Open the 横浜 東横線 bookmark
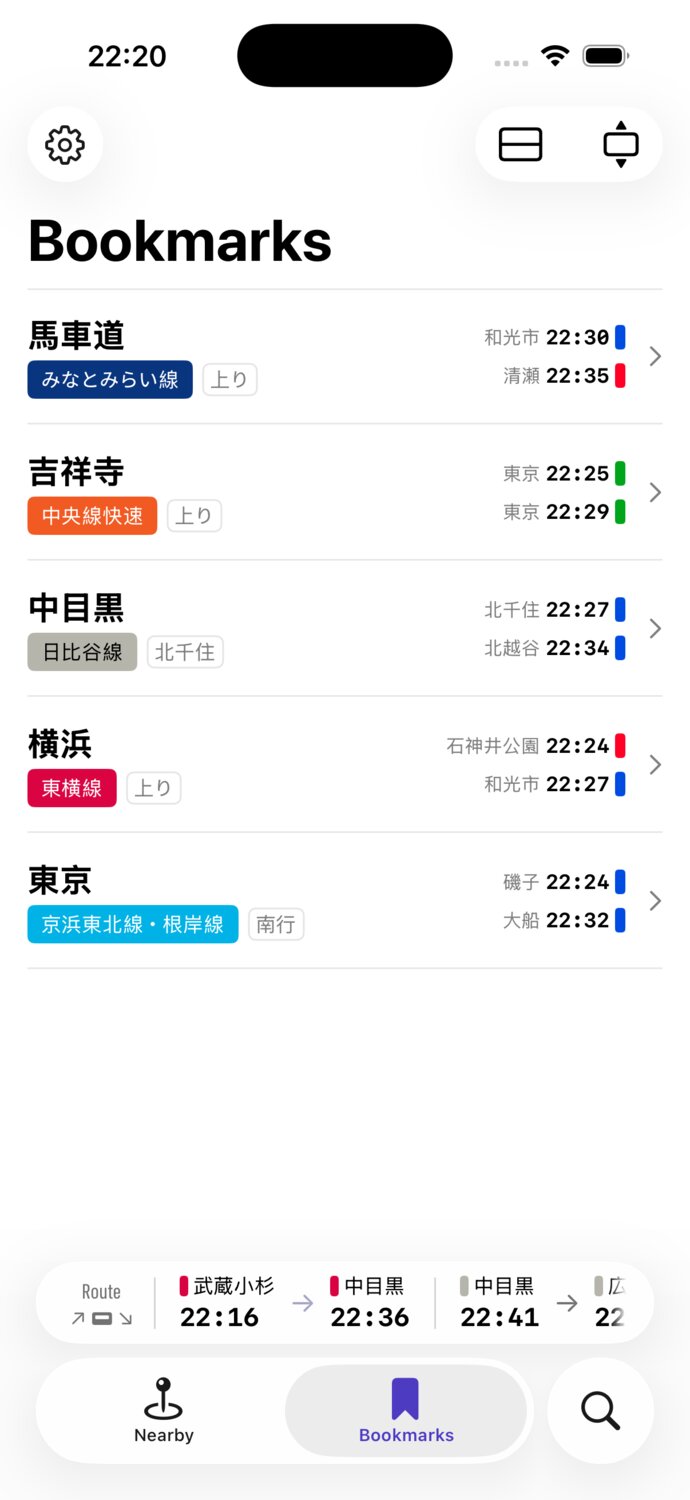This screenshot has height=1500, width=690. tap(344, 764)
